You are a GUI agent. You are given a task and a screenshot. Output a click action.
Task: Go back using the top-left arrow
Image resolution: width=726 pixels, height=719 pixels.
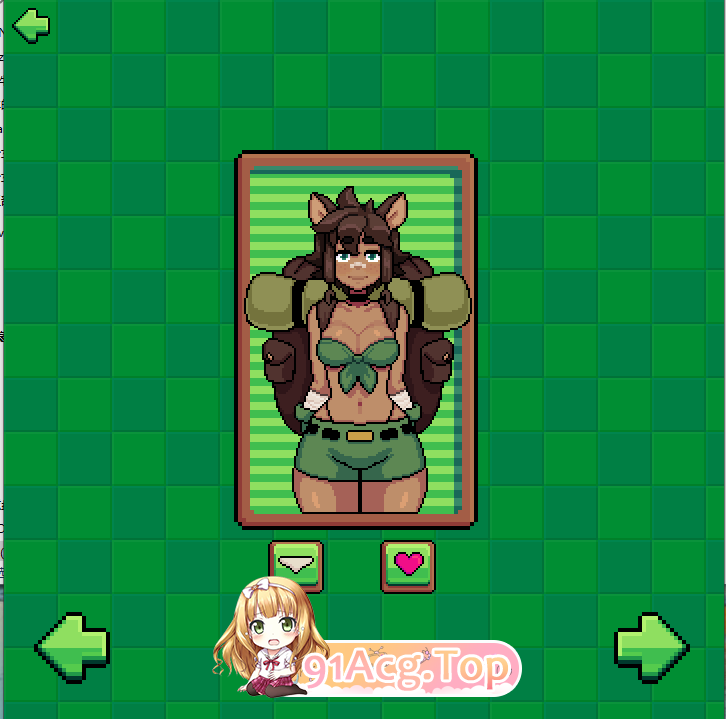click(x=31, y=24)
